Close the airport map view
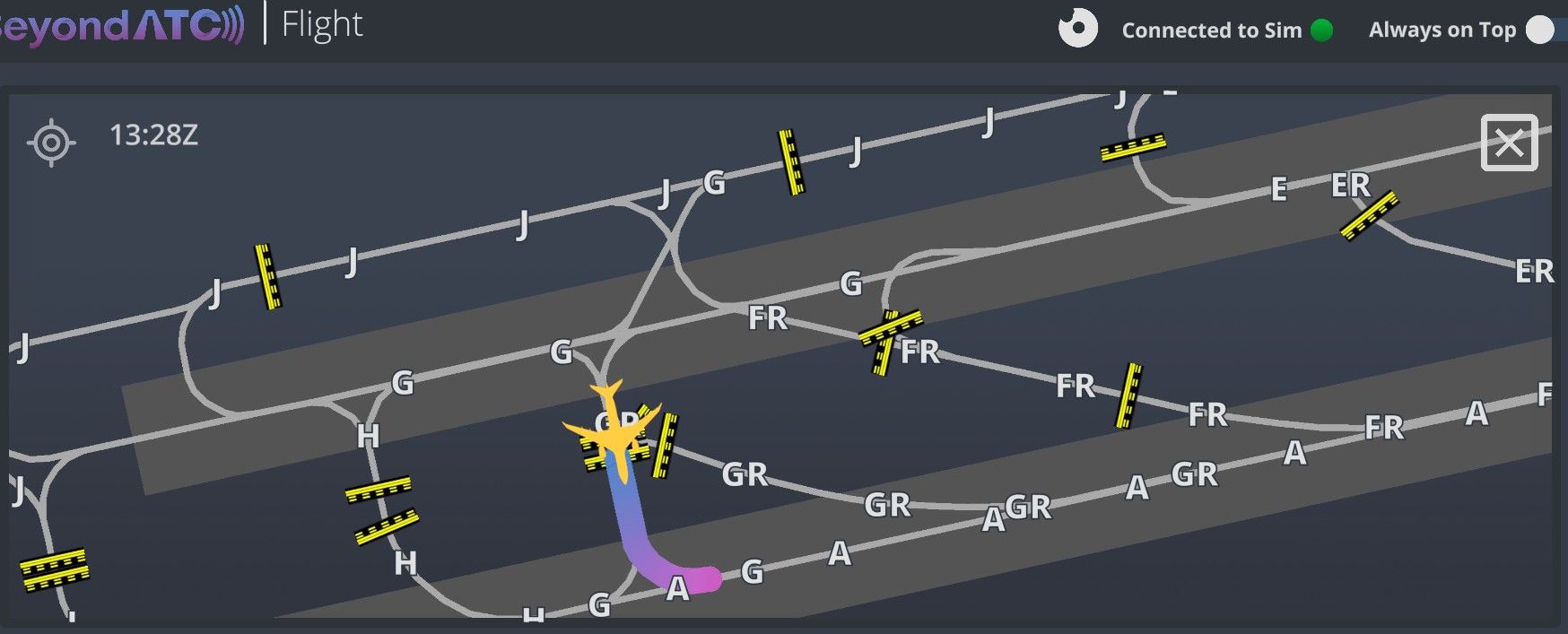Image resolution: width=1568 pixels, height=634 pixels. (1509, 143)
